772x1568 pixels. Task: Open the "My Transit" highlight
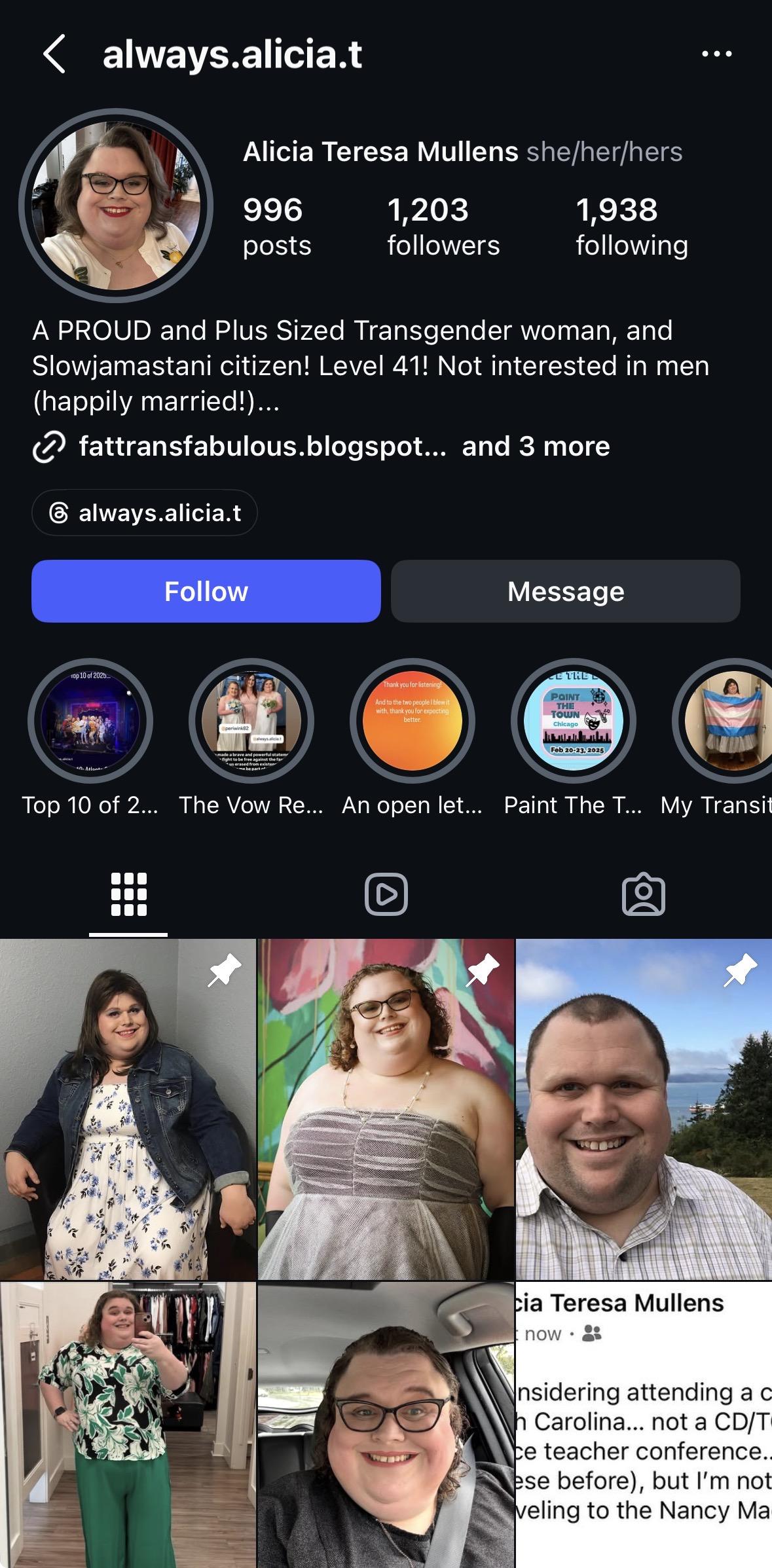point(724,721)
